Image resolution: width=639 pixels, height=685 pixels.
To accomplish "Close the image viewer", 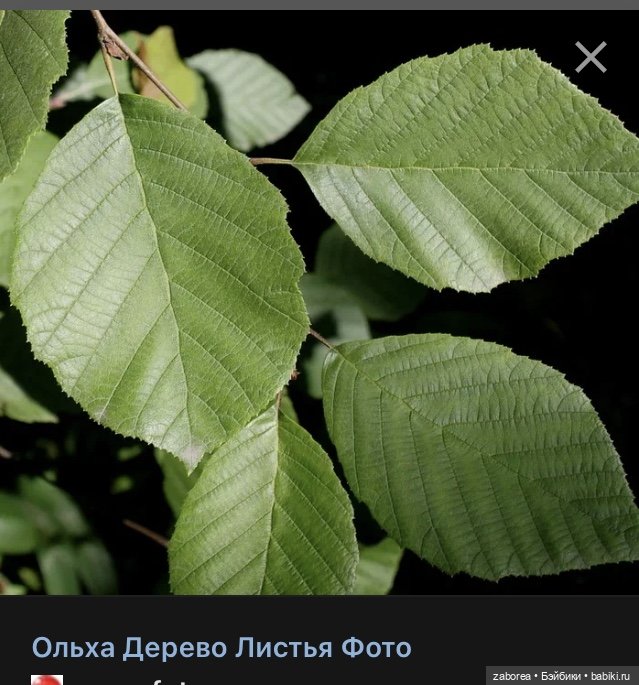I will (590, 57).
